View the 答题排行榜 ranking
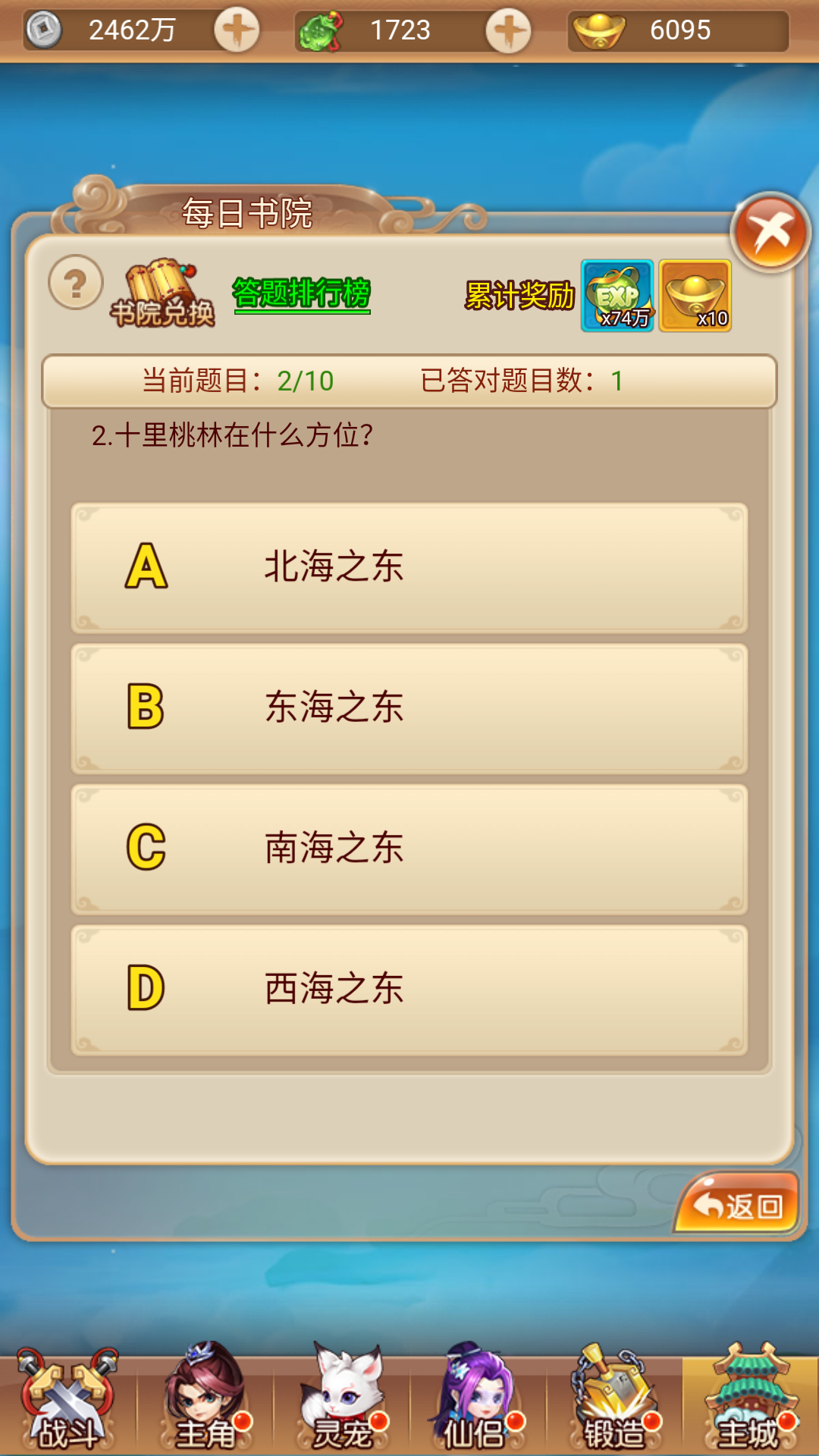The width and height of the screenshot is (819, 1456). click(x=301, y=293)
